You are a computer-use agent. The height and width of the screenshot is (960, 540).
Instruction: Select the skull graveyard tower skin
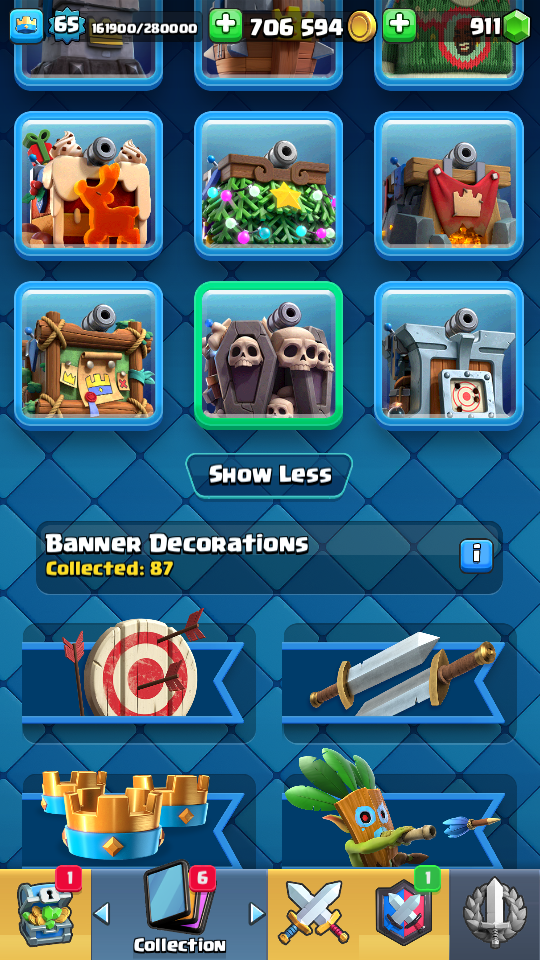269,355
